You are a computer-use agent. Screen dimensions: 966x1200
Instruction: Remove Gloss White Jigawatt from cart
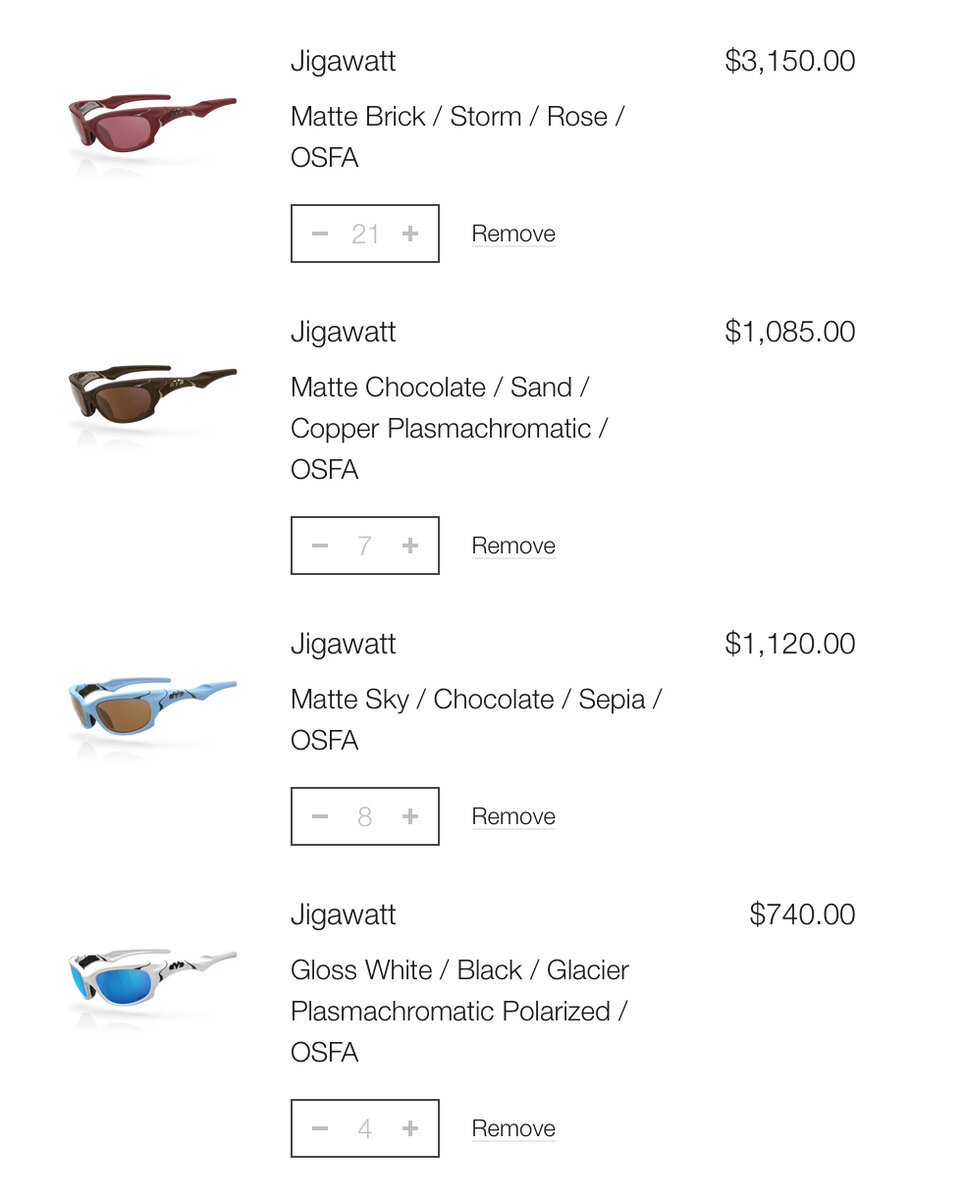click(x=513, y=1129)
